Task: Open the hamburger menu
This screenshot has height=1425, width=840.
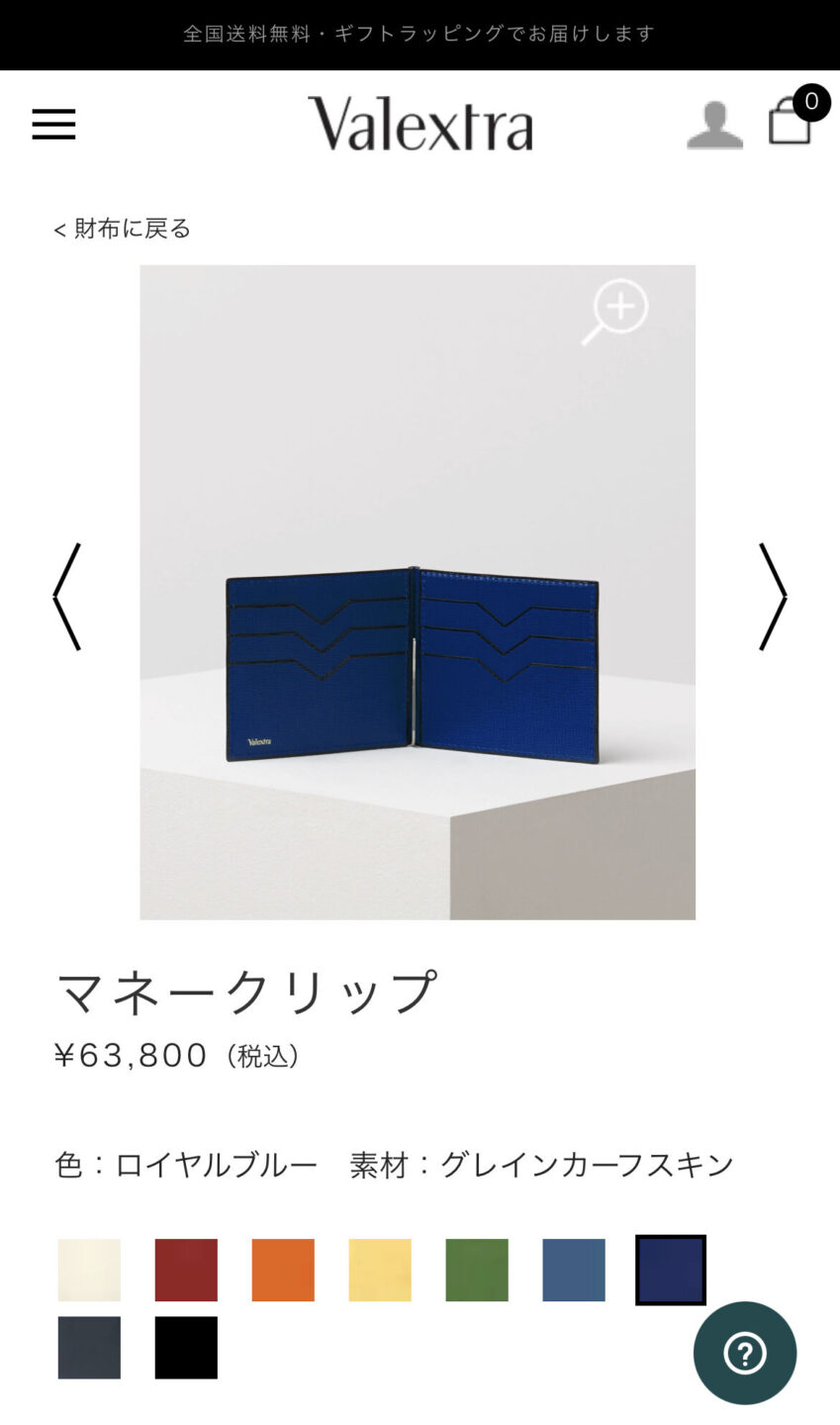Action: click(x=53, y=125)
